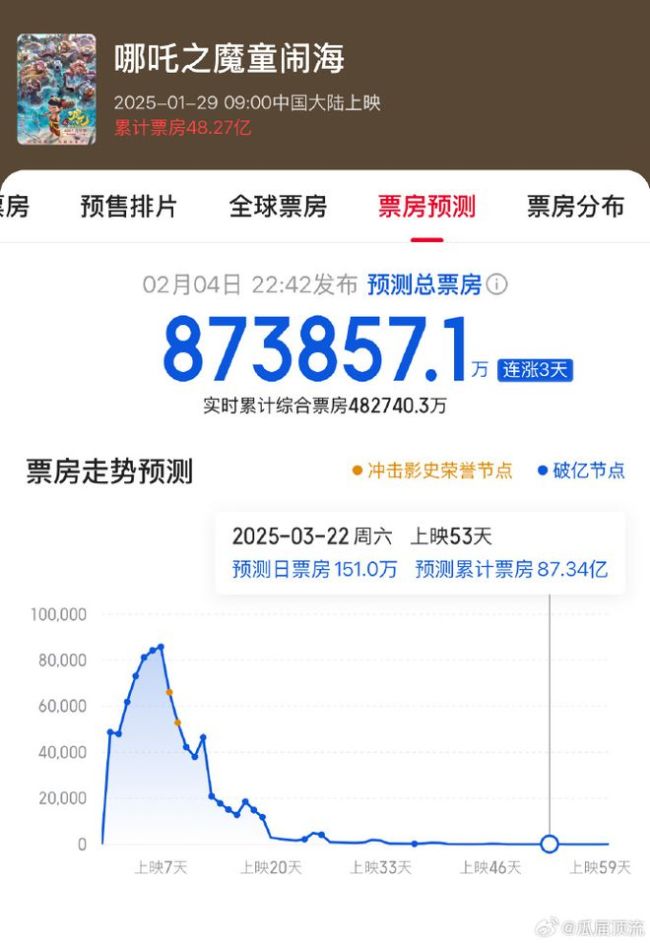Switch to the 预售排片 tab
Screen dimensions: 650x943
128,207
